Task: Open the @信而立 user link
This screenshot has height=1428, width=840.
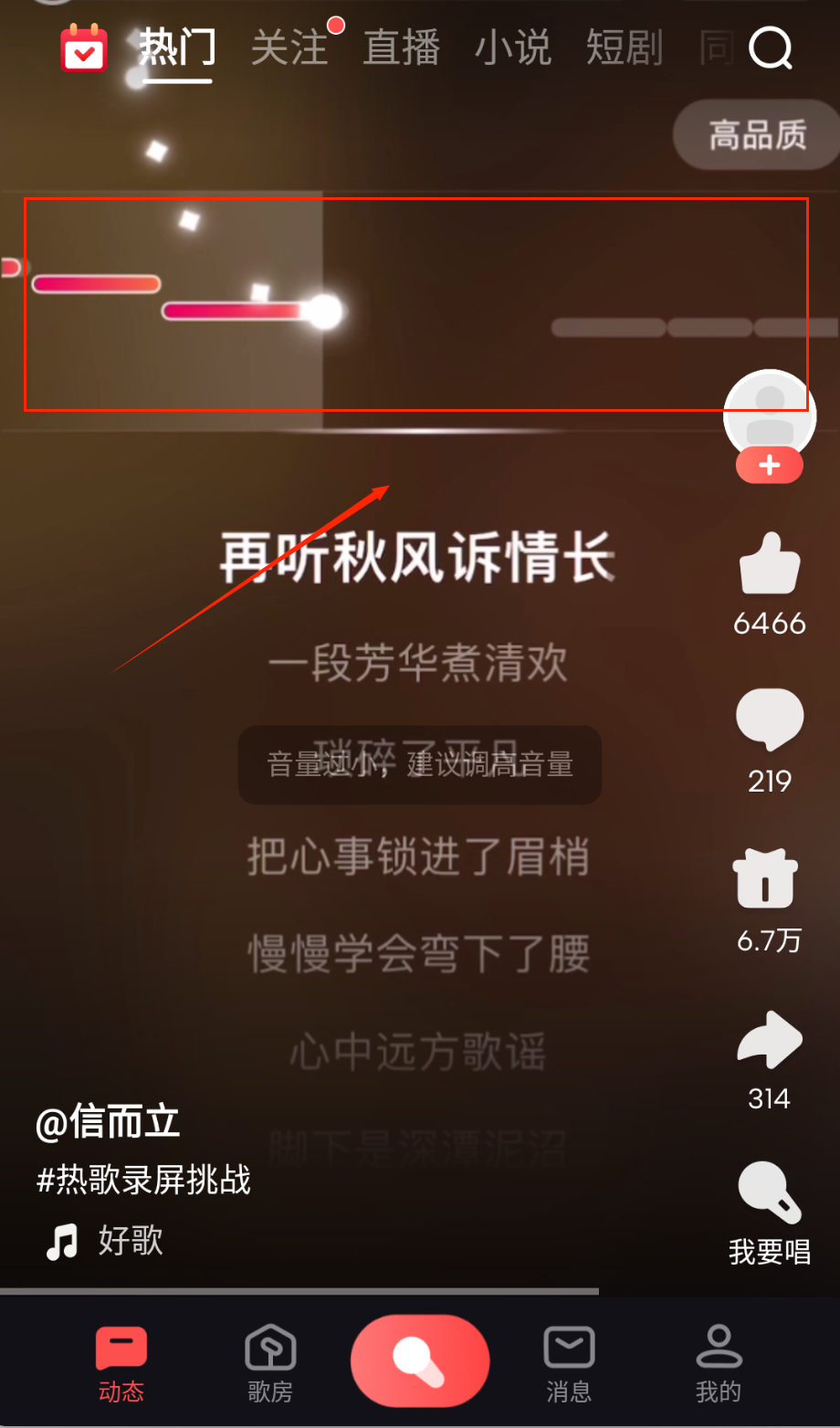Action: point(108,1123)
